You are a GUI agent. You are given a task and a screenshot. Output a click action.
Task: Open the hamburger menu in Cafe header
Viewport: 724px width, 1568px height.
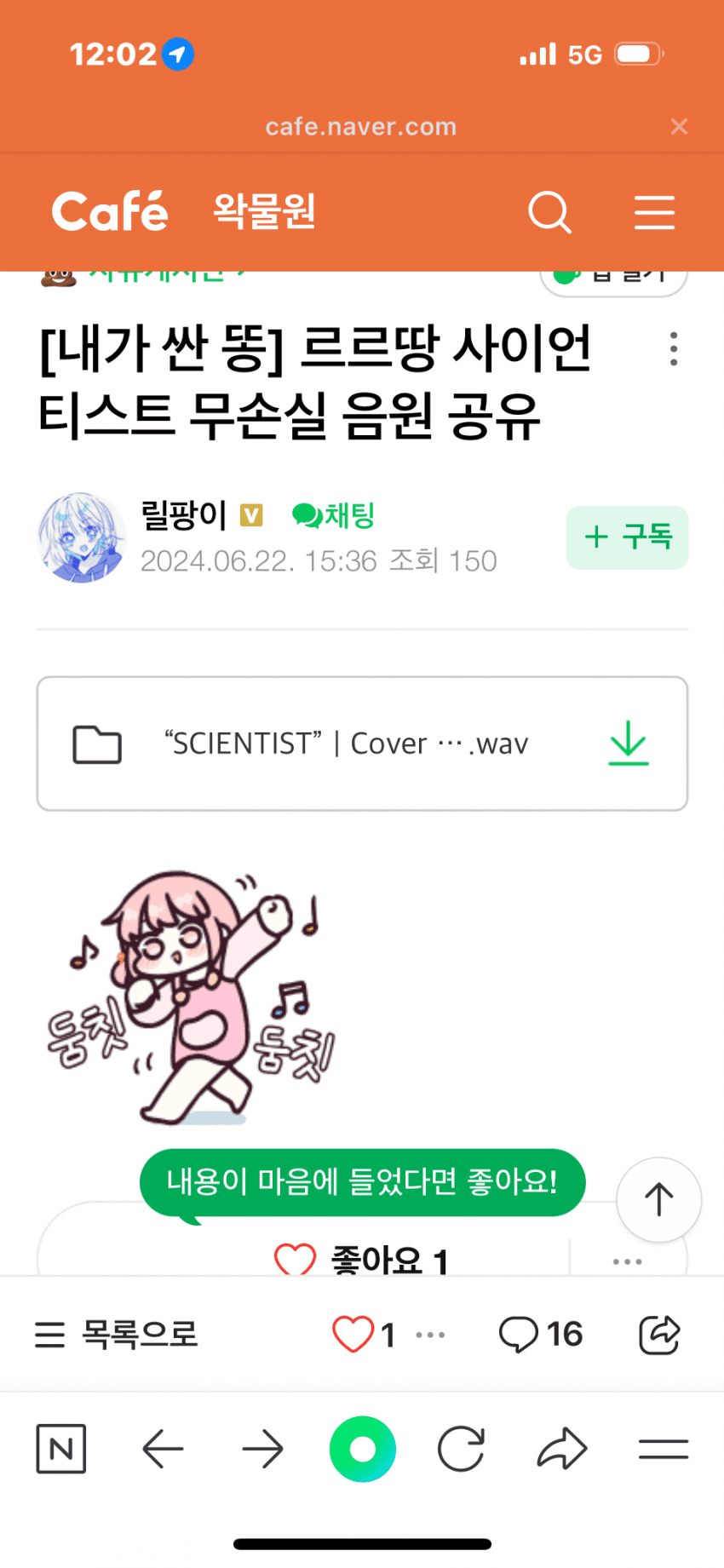654,212
